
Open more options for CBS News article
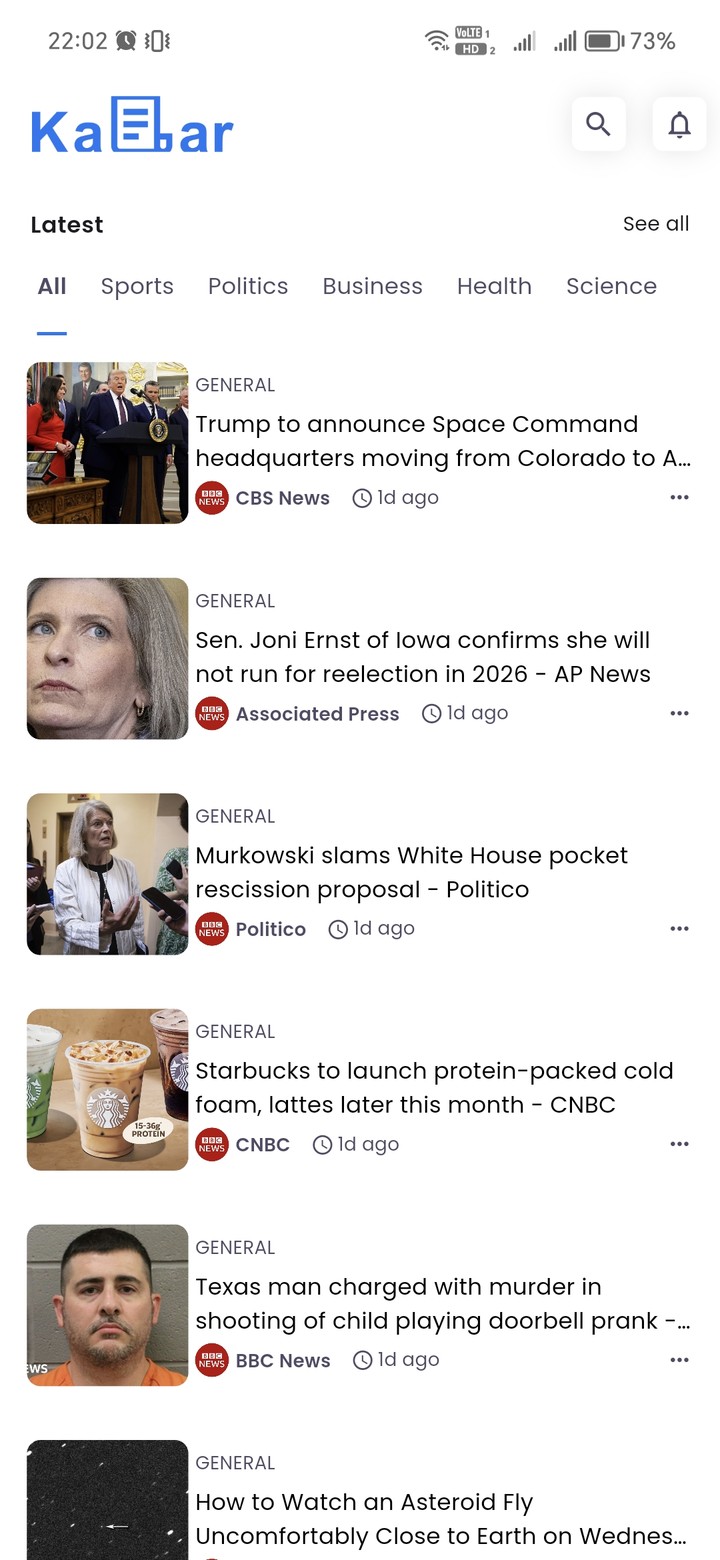pyautogui.click(x=679, y=498)
